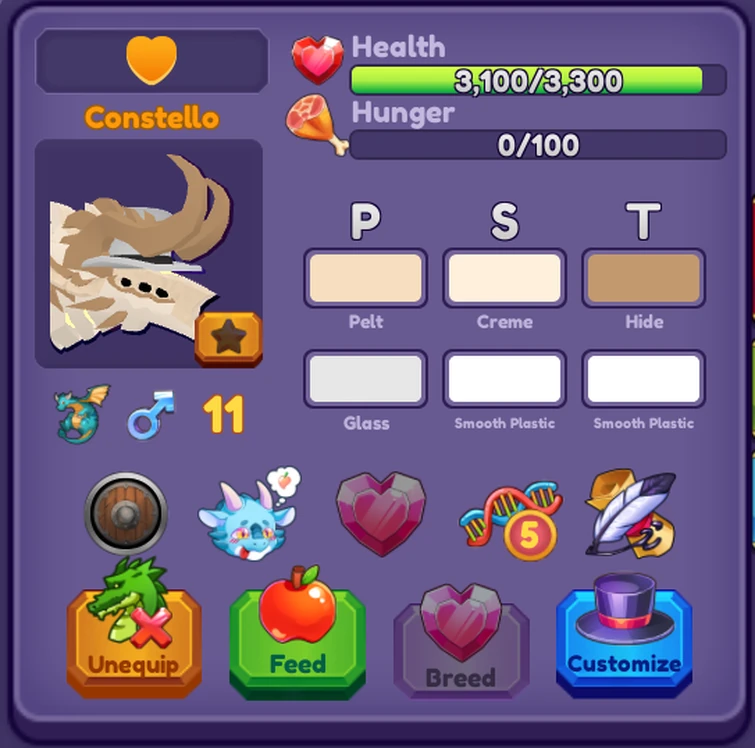Tap the feather quill and hat icon
This screenshot has height=748, width=755.
[630, 514]
